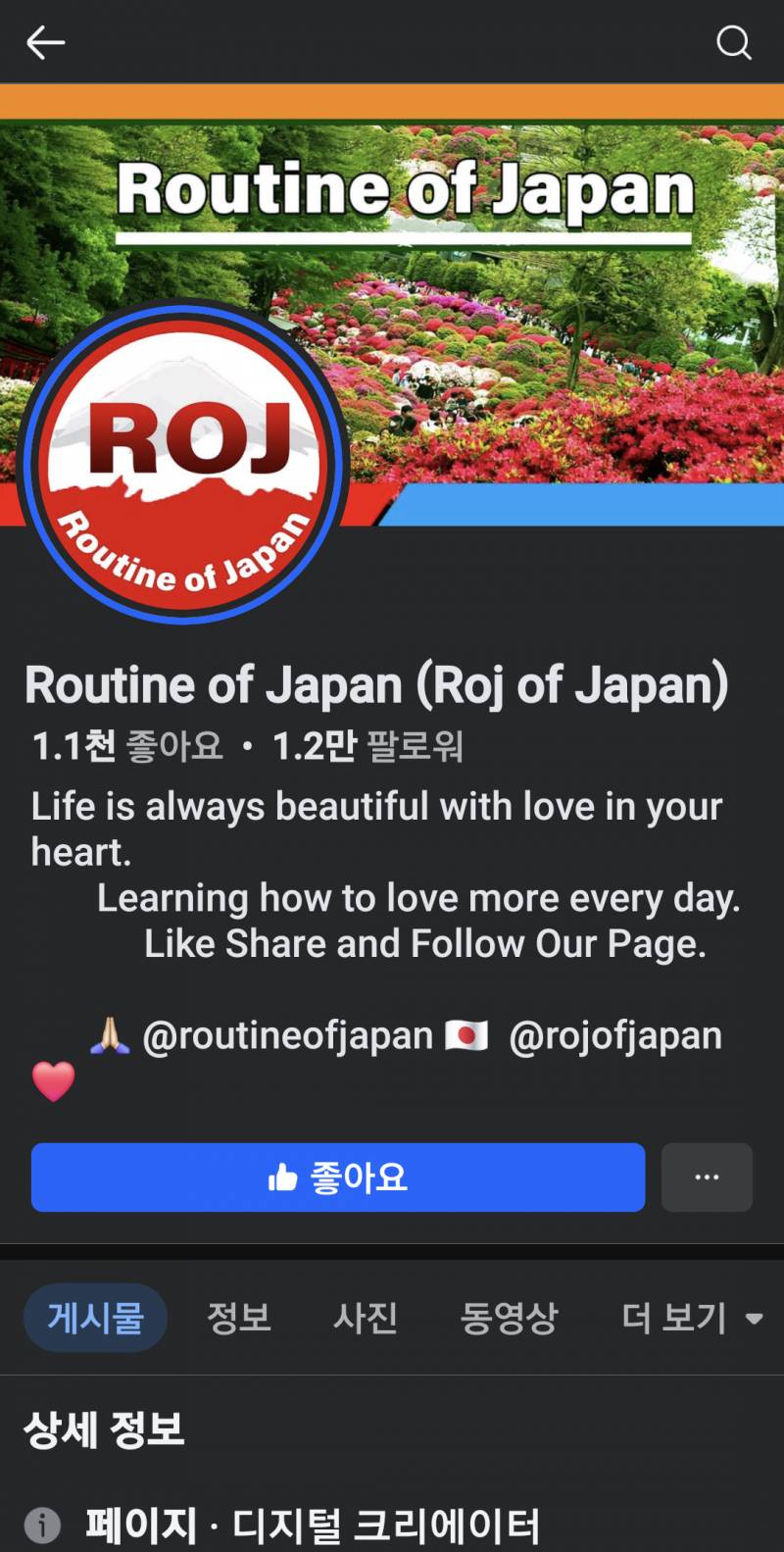Open the search magnifier icon
Image resolution: width=784 pixels, height=1552 pixels.
tap(733, 42)
